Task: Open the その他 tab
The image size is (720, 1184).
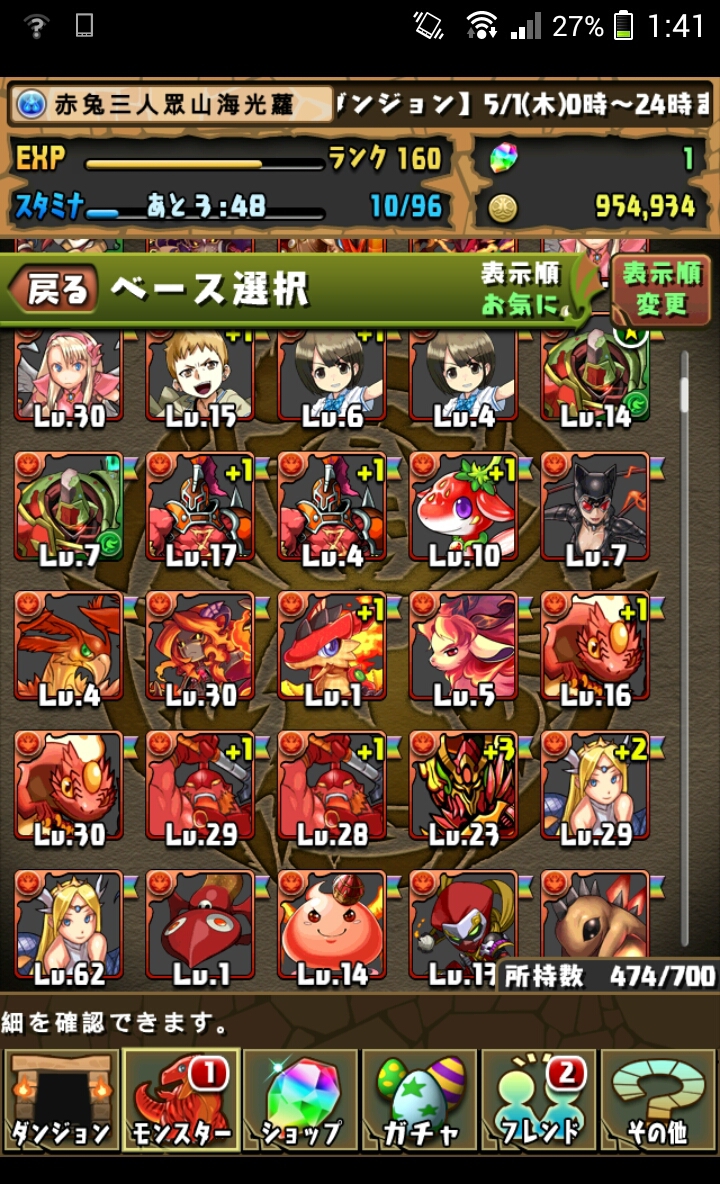Action: 659,1100
